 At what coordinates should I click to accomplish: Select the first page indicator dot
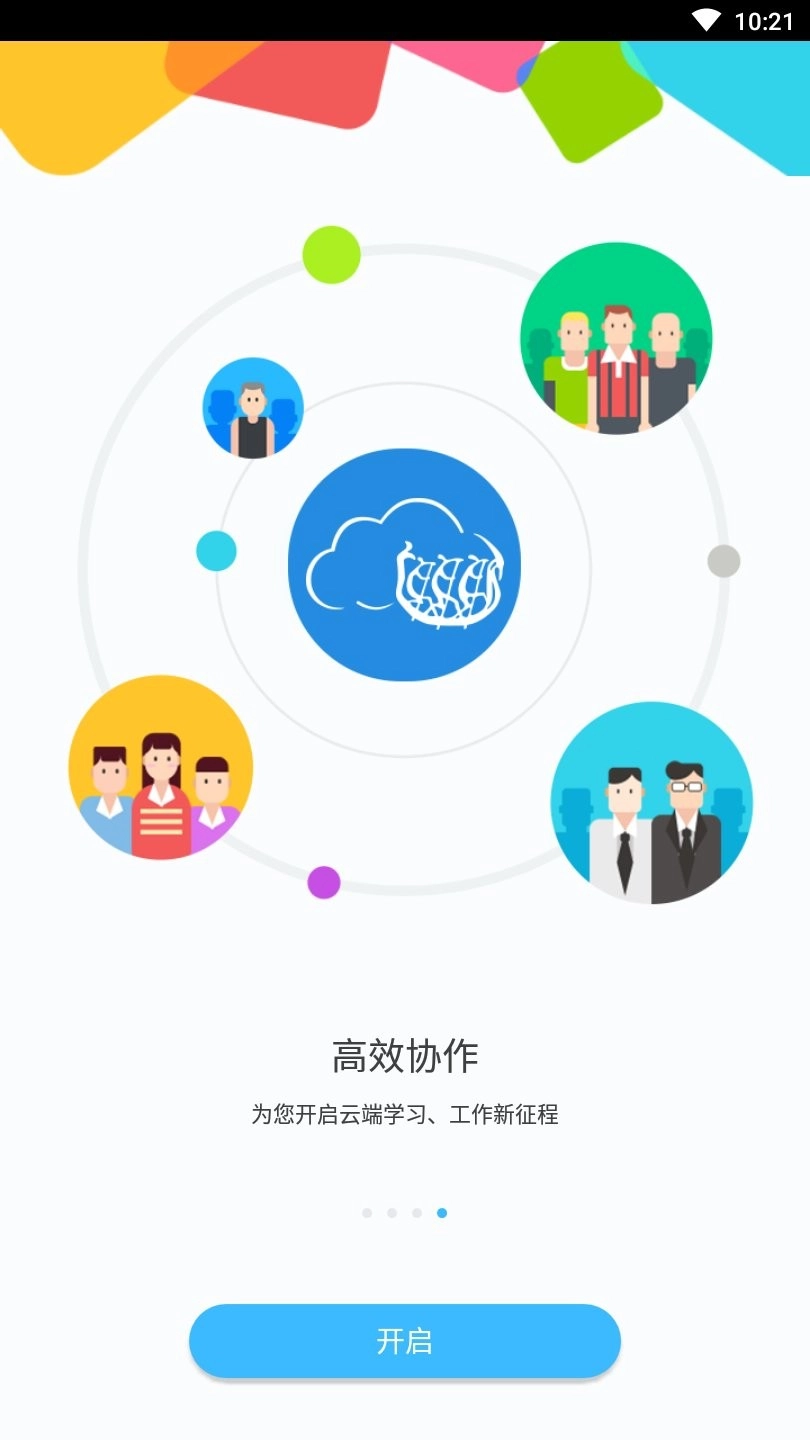tap(366, 1212)
